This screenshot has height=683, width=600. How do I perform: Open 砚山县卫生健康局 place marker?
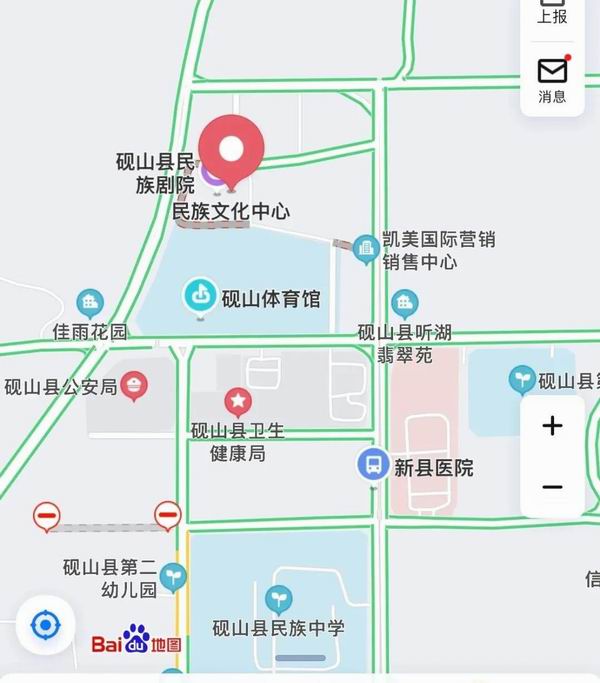tap(238, 402)
